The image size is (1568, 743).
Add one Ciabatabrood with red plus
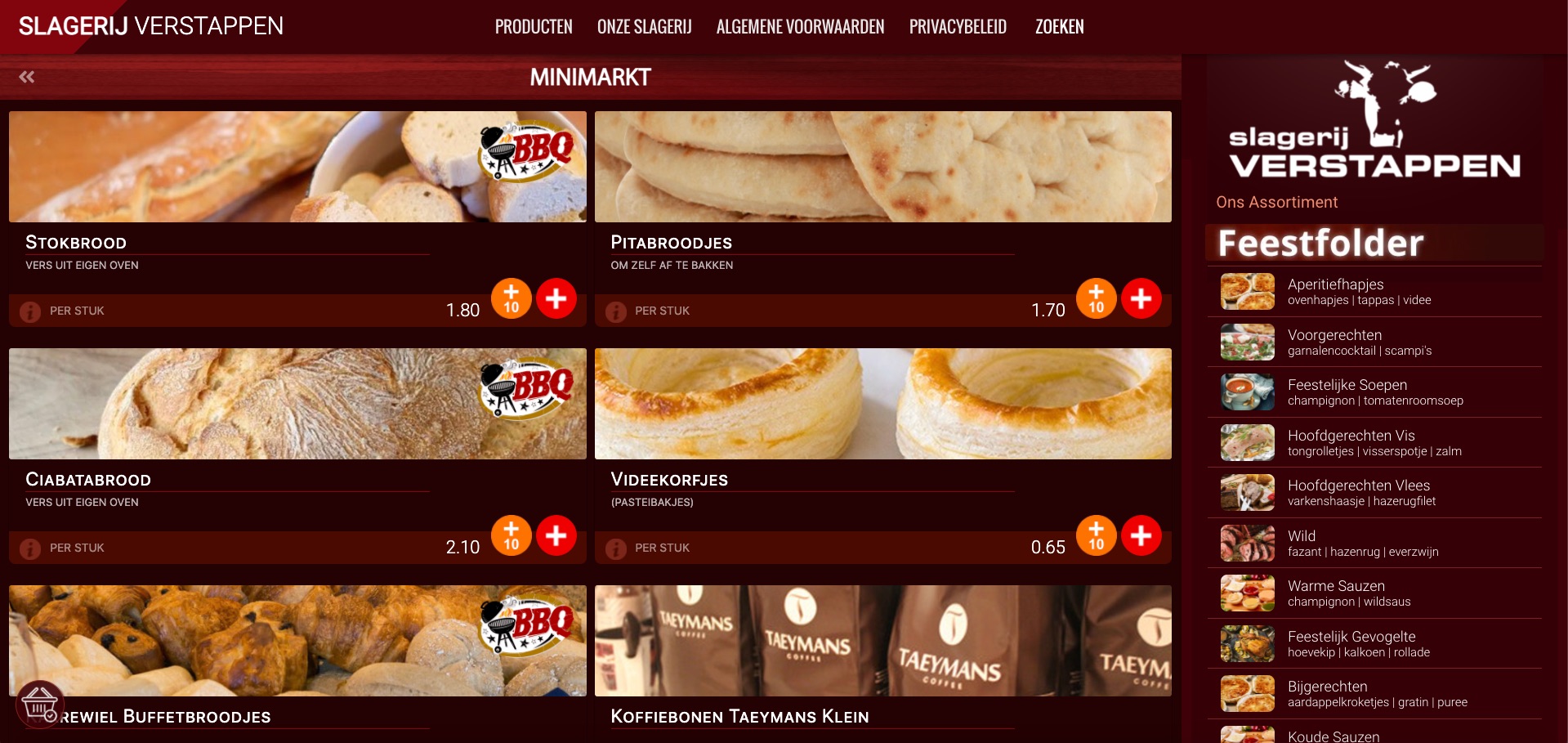[x=556, y=535]
